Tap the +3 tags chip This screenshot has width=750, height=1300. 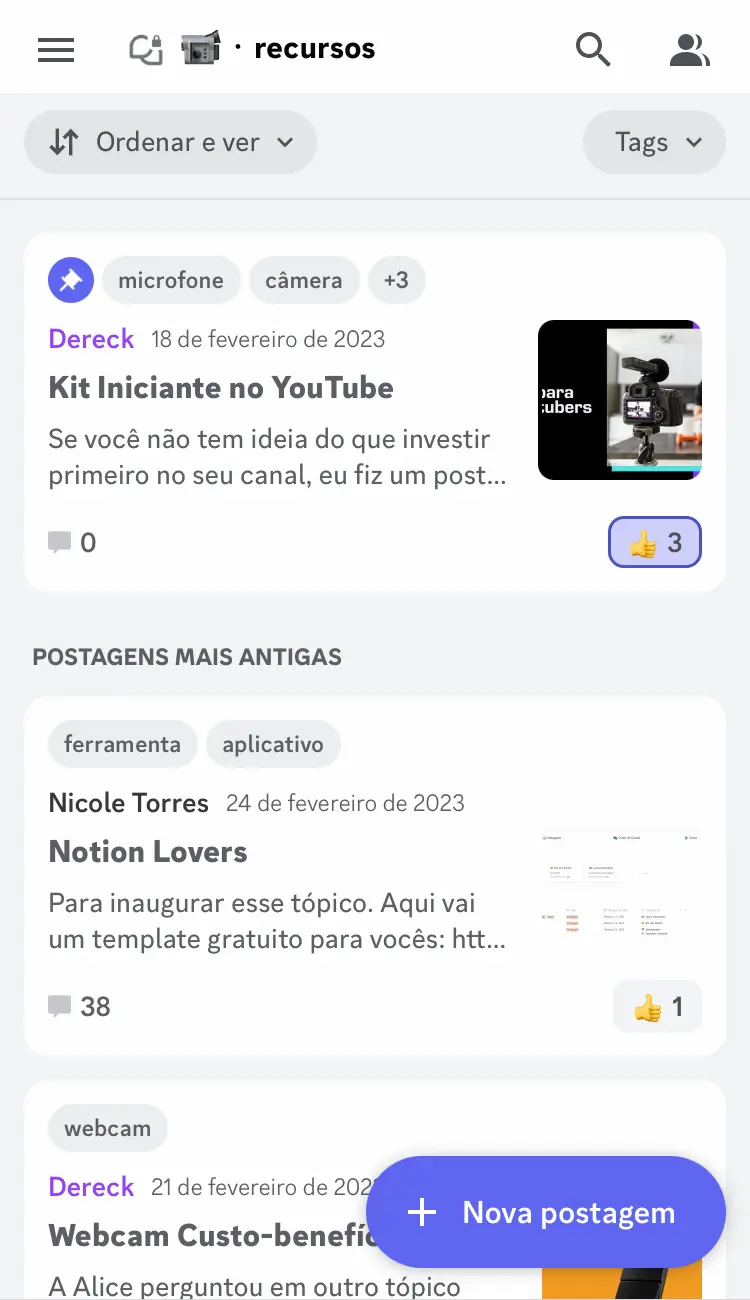tap(397, 280)
